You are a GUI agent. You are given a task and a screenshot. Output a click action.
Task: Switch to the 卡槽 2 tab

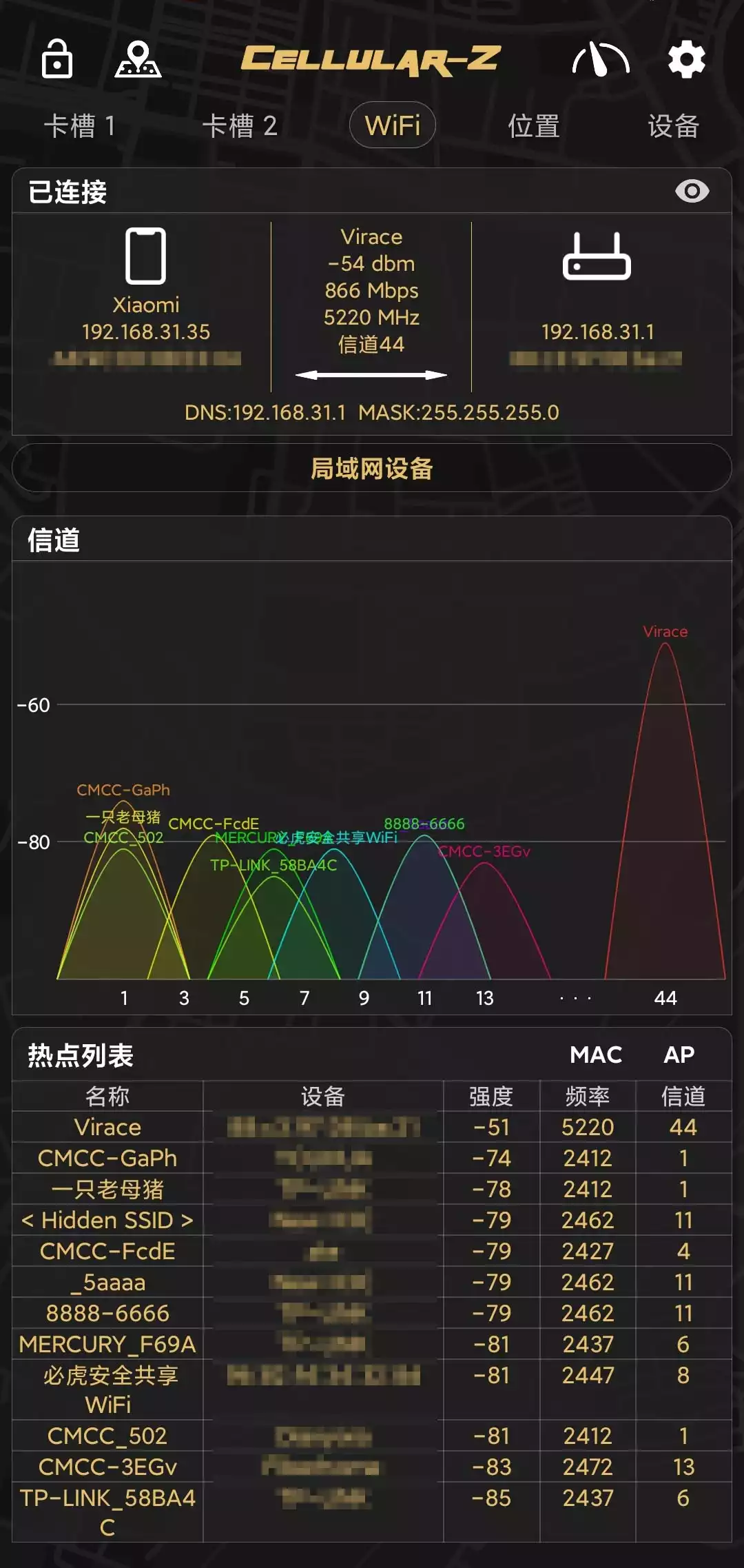point(240,126)
